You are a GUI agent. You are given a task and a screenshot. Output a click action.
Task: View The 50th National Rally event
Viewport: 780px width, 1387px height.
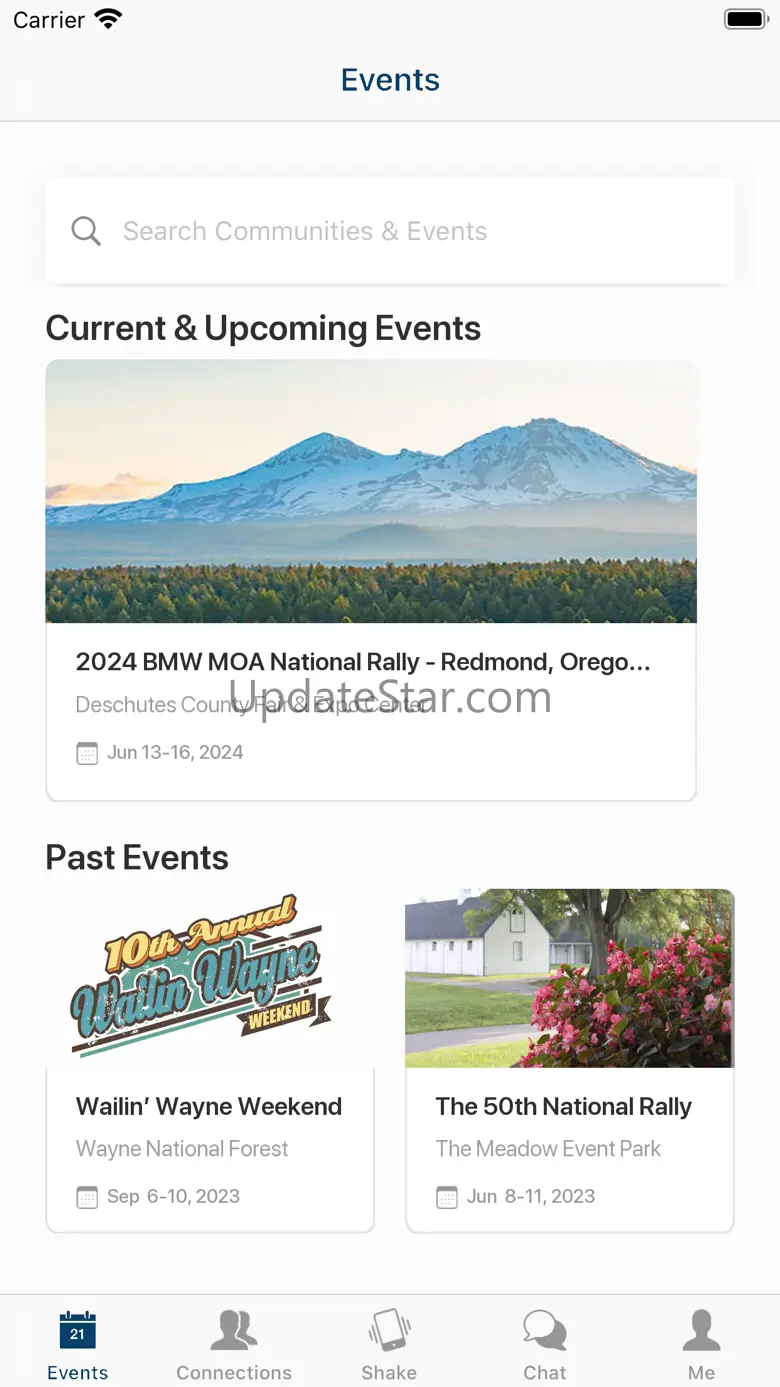click(569, 1060)
